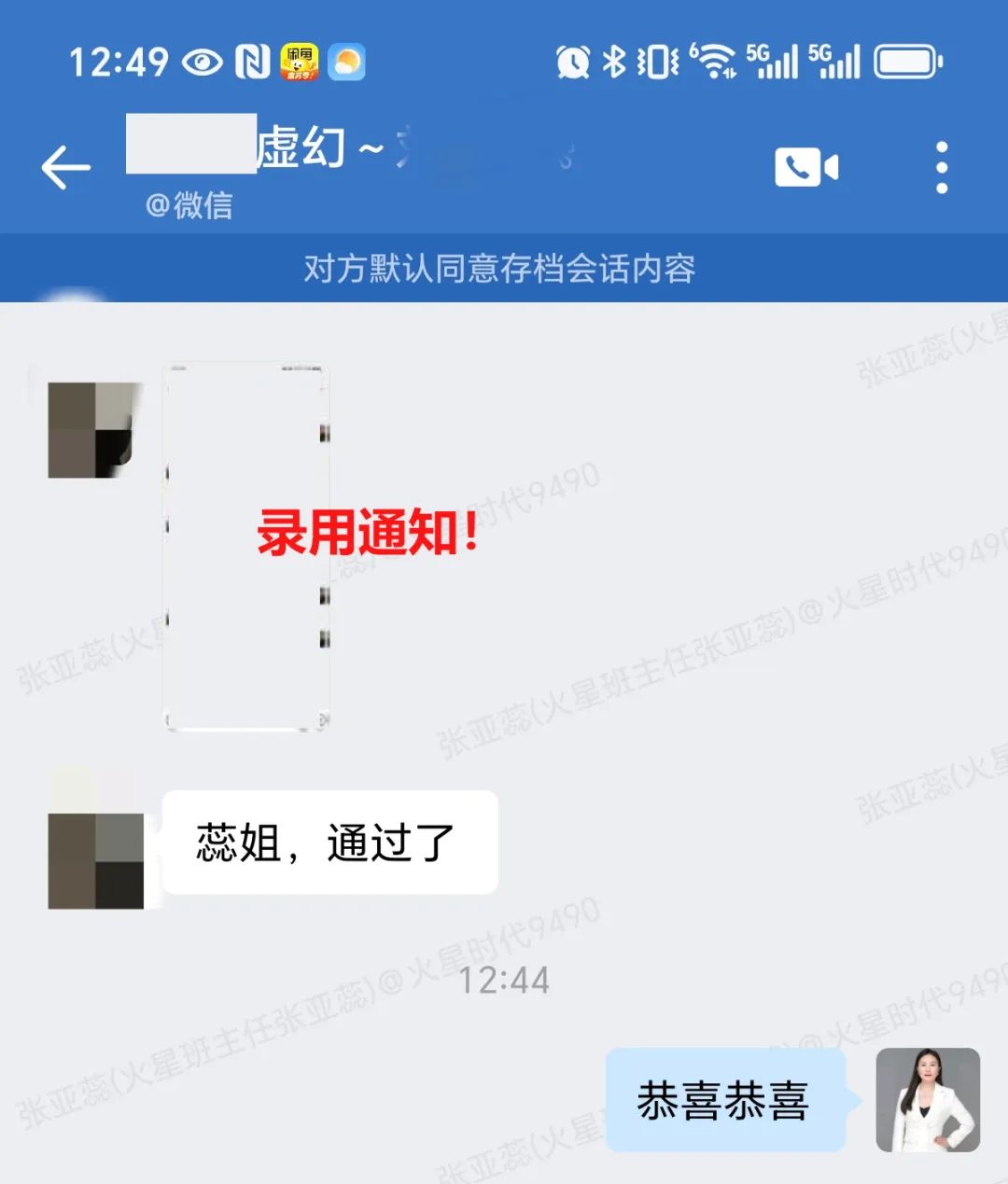
Task: Open the three-dot overflow menu
Action: coord(941,168)
